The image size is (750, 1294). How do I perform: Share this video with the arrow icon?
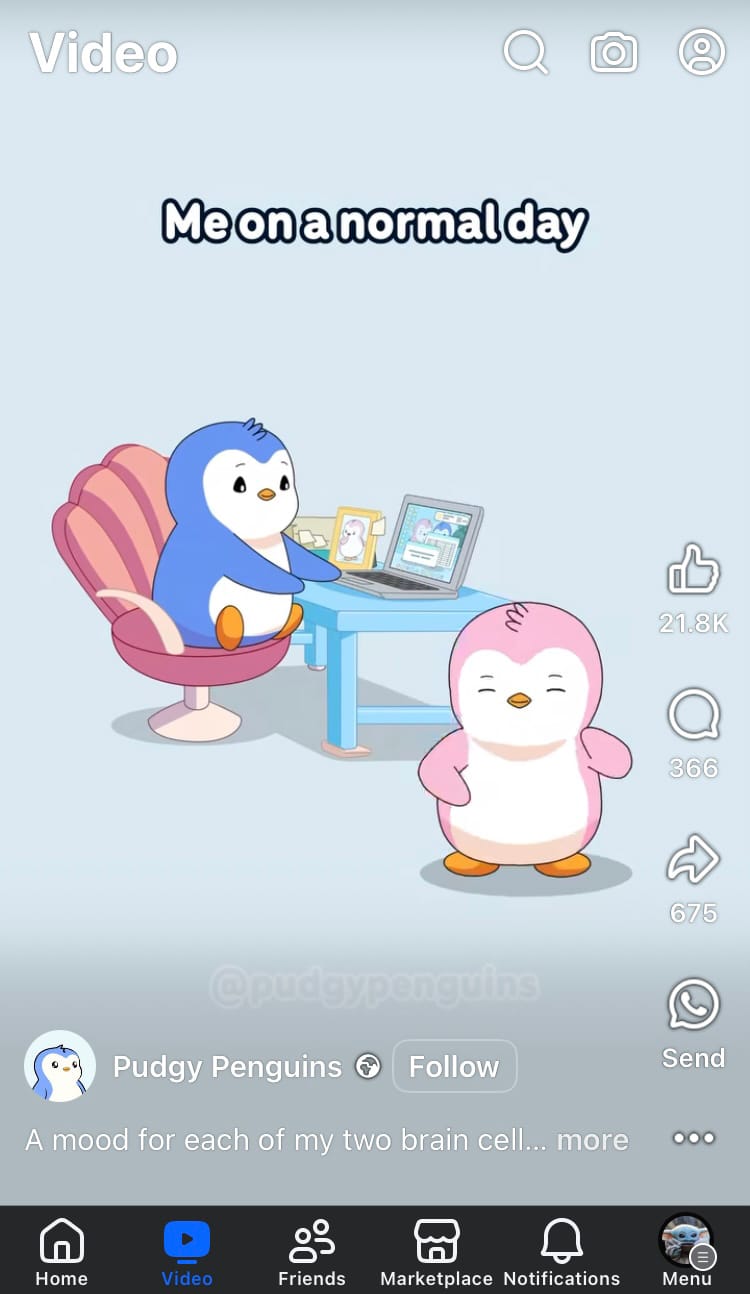tap(693, 861)
